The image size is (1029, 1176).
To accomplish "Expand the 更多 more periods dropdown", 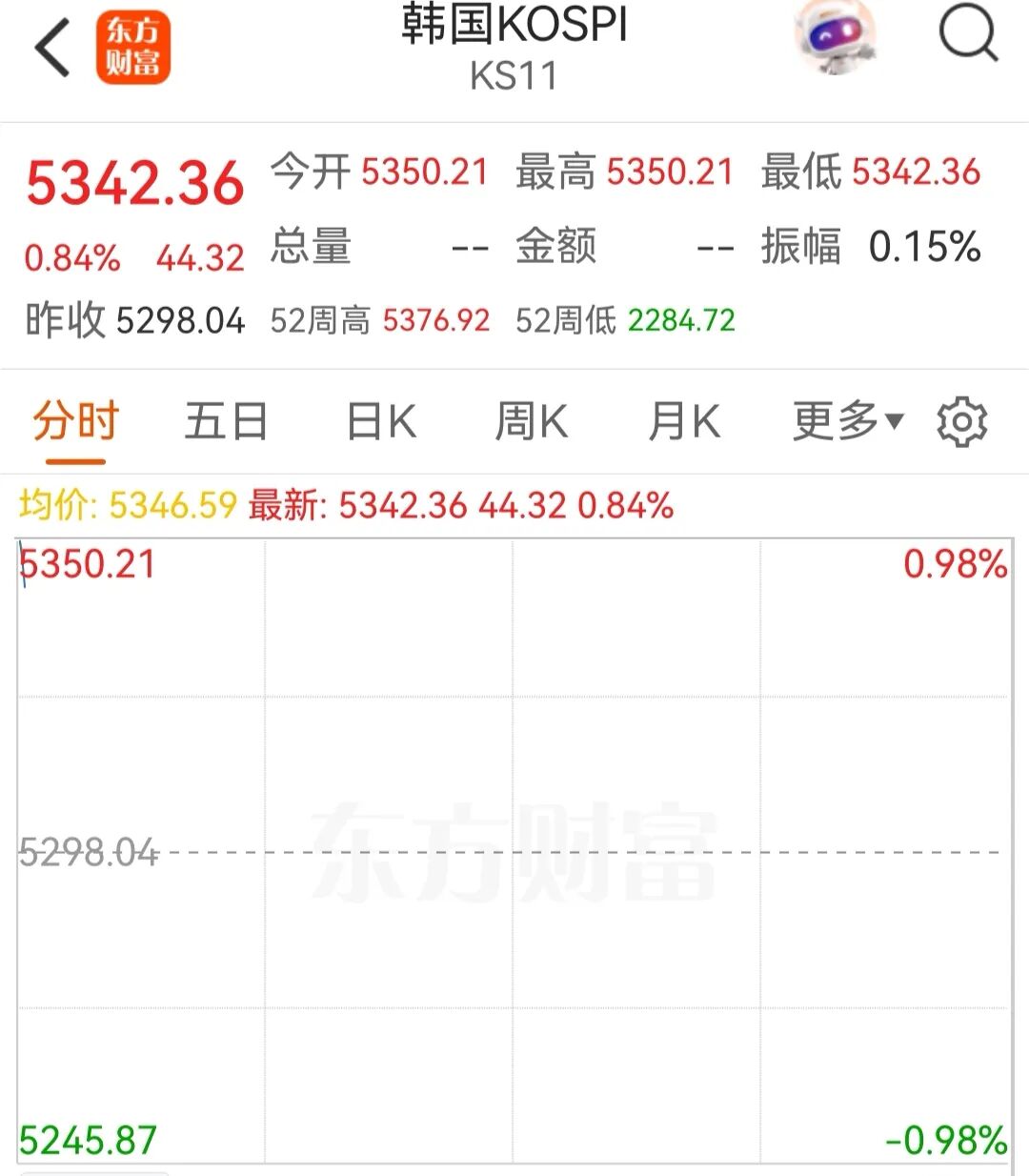I will tap(846, 421).
